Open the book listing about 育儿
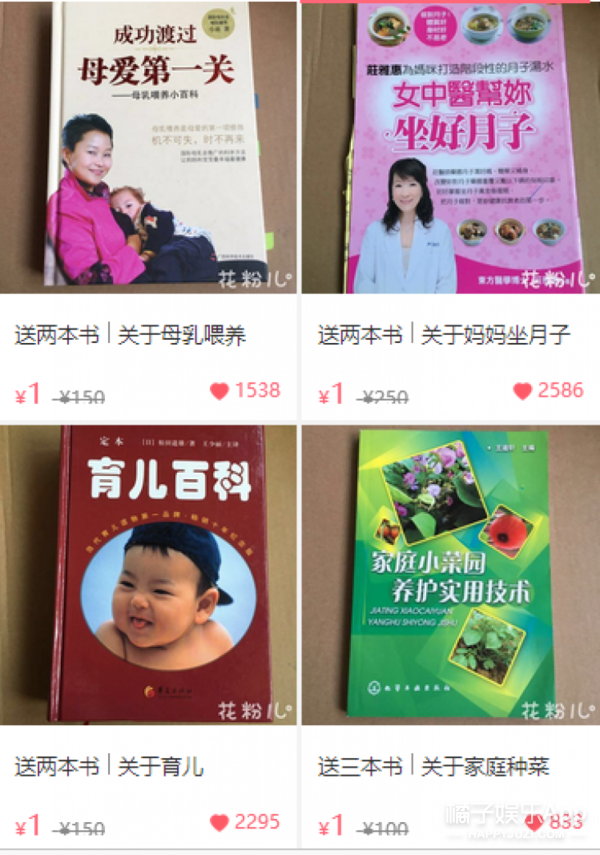Image resolution: width=600 pixels, height=855 pixels. point(110,768)
